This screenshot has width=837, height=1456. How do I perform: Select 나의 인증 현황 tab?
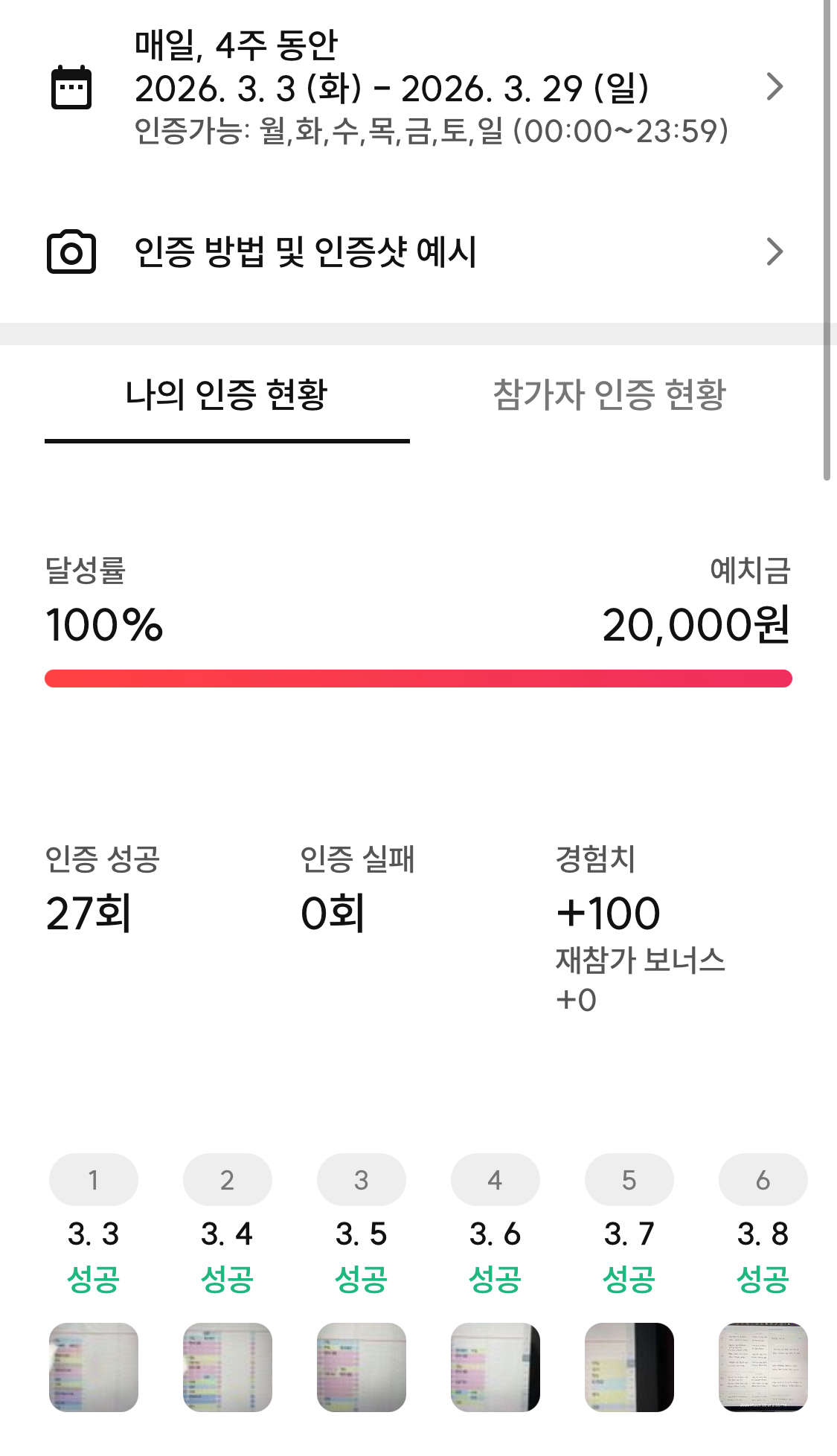(x=227, y=394)
